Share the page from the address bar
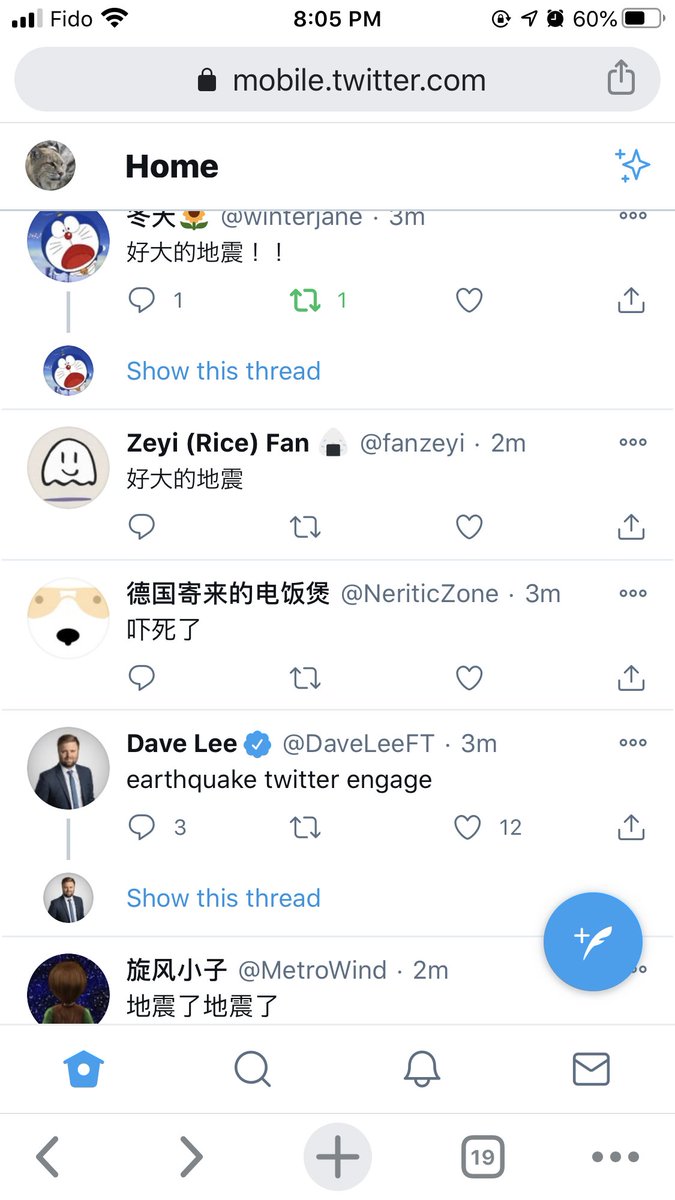Screen dimensions: 675x1200 point(621,78)
